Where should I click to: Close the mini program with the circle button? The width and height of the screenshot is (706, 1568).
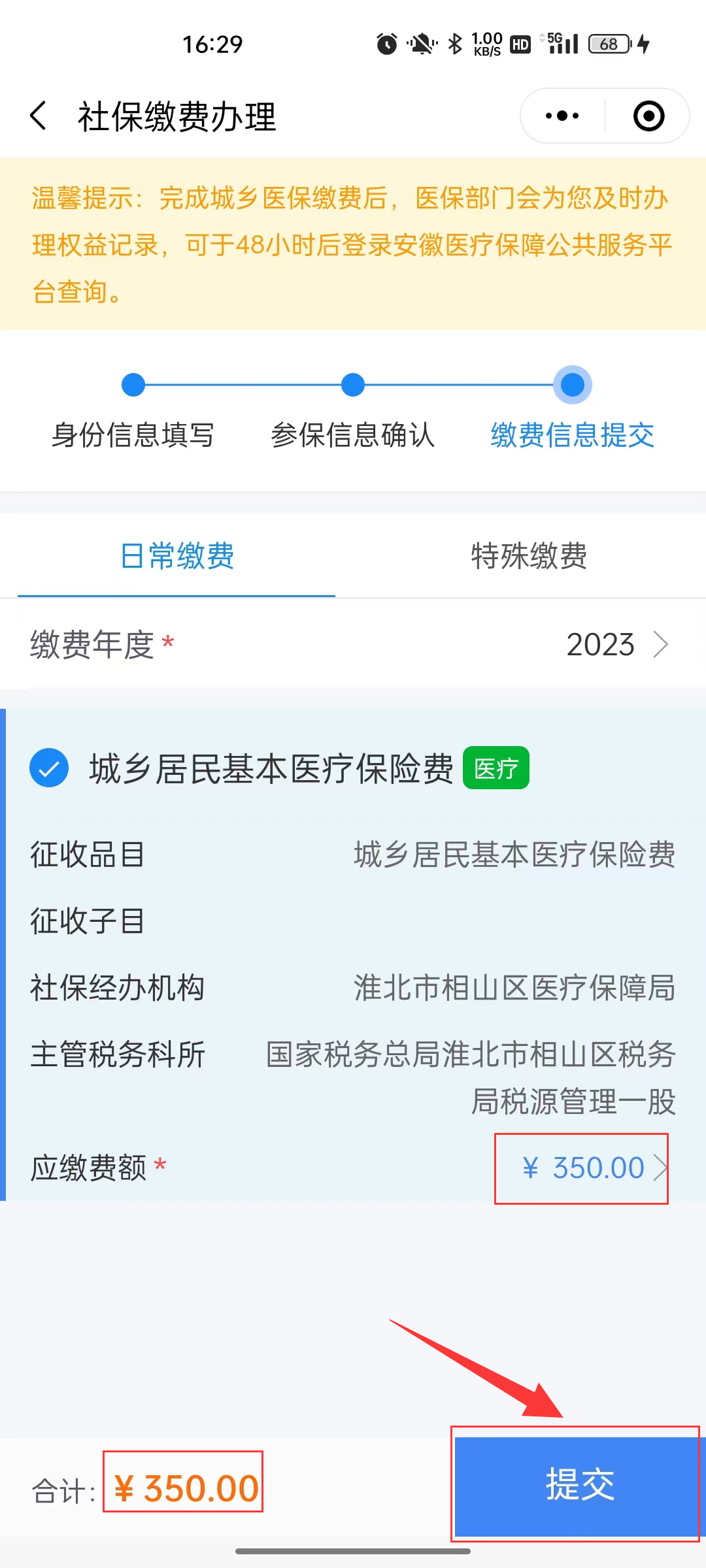tap(648, 116)
